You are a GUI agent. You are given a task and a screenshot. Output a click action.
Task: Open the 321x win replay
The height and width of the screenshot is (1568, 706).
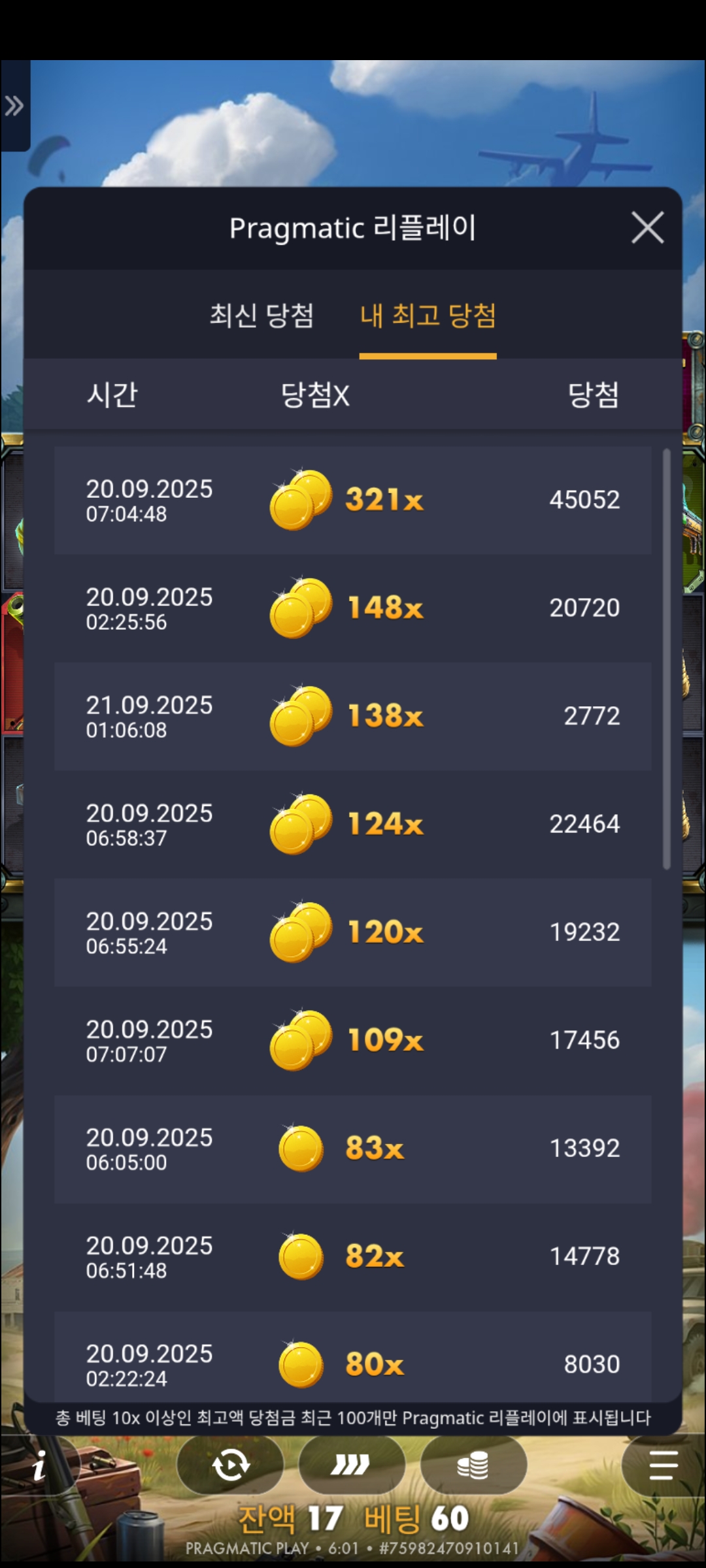click(352, 500)
